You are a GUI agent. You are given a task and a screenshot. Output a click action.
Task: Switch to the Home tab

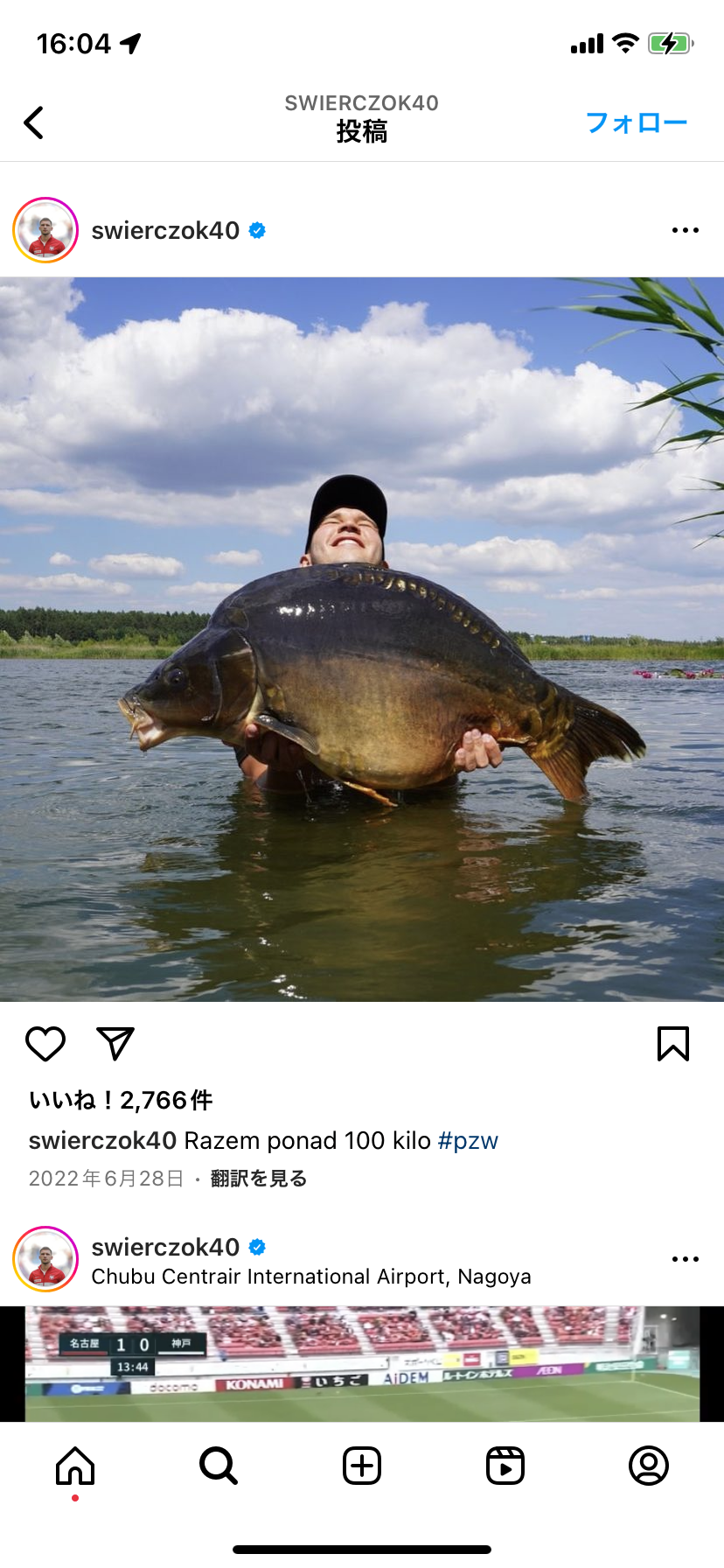tap(75, 1466)
